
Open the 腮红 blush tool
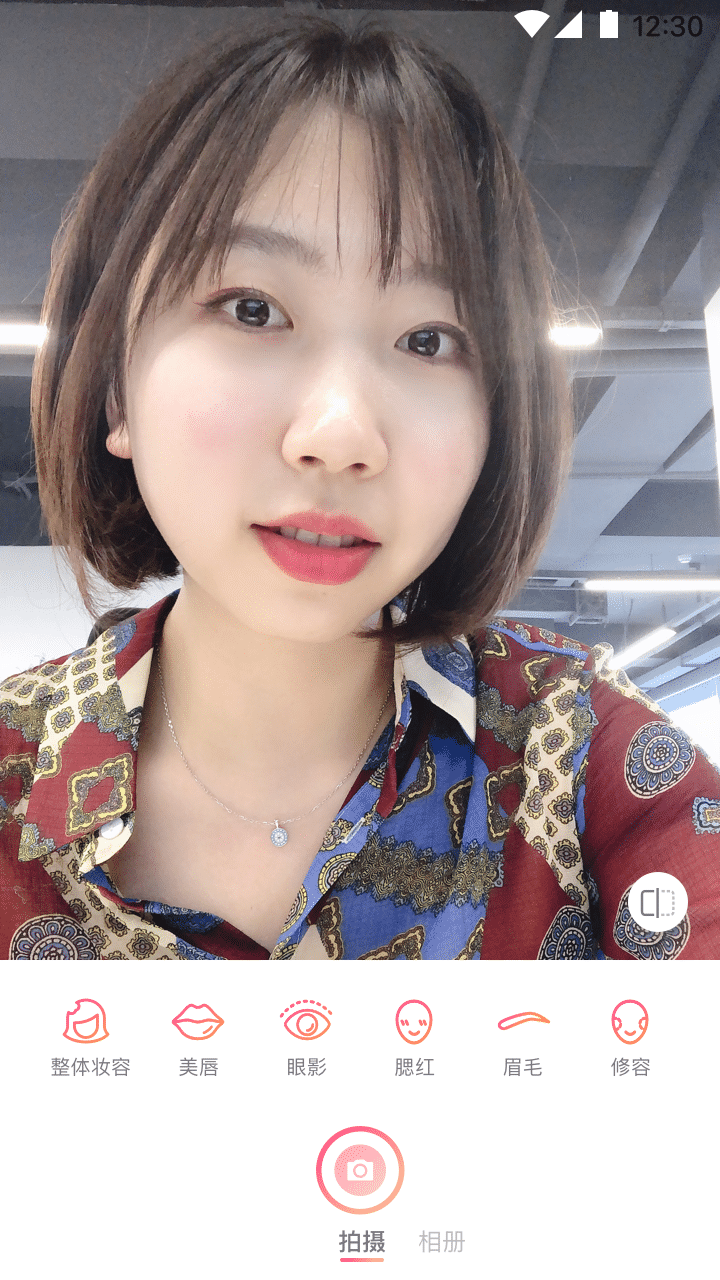[414, 1036]
